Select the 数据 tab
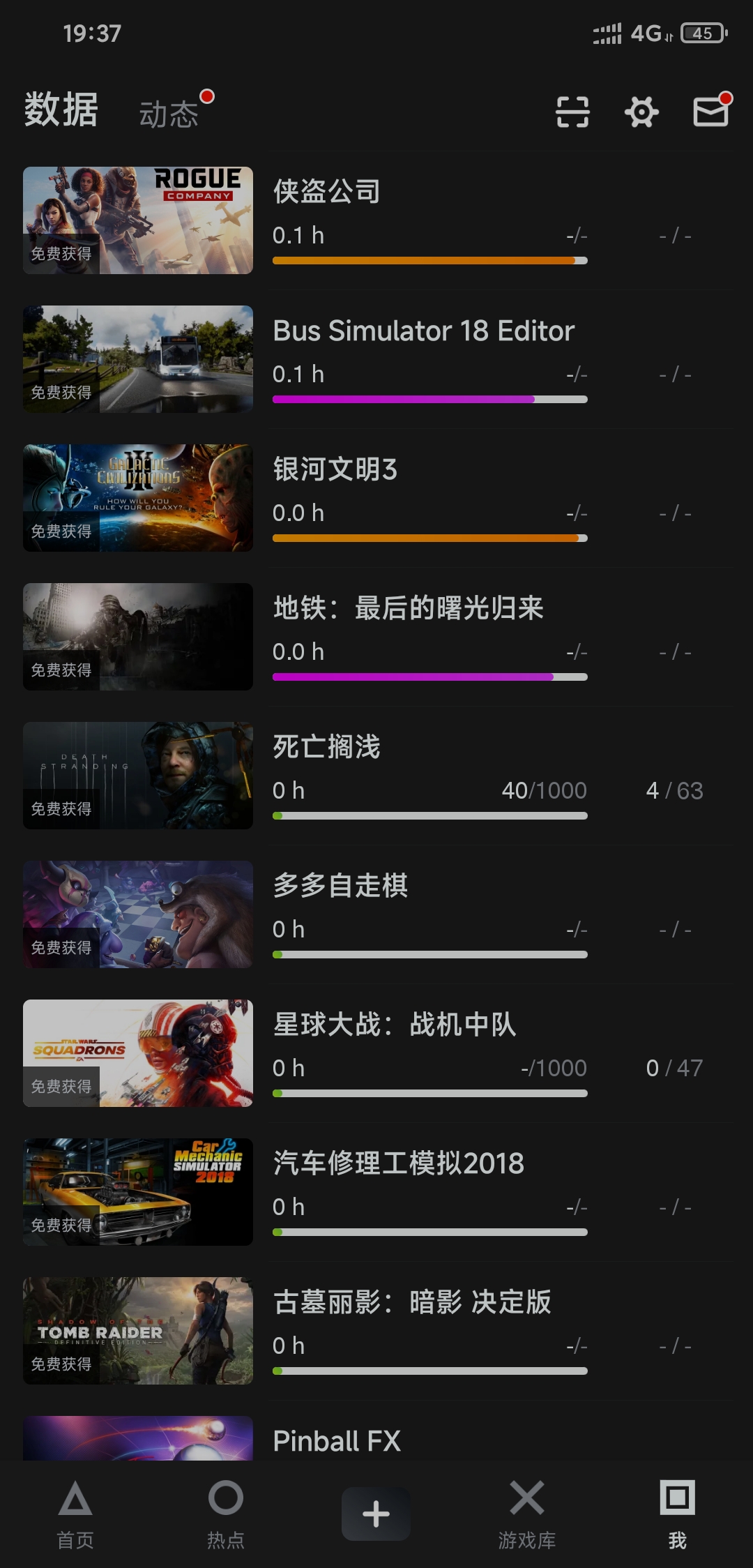This screenshot has width=753, height=1568. tap(61, 110)
